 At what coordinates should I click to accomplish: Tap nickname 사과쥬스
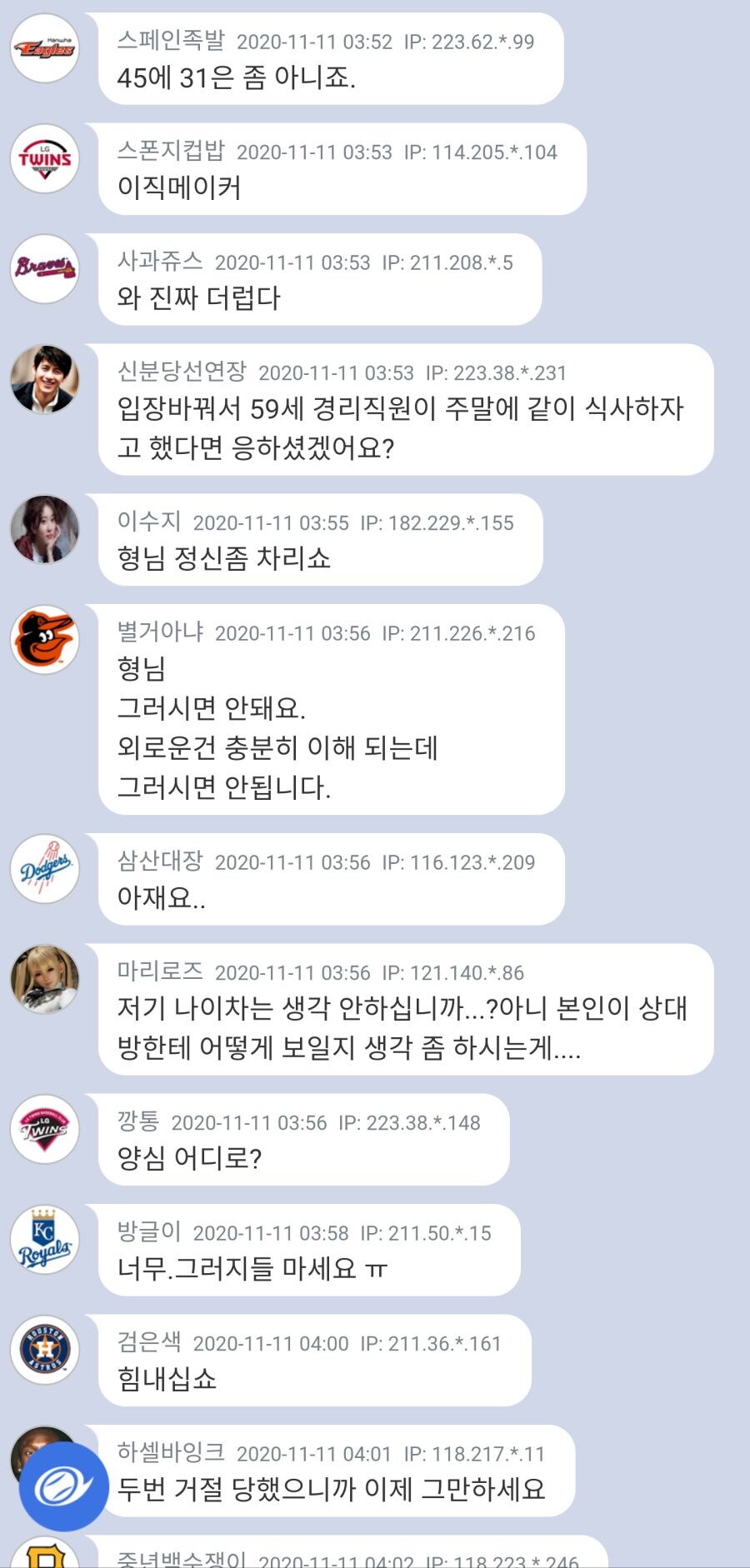[160, 261]
